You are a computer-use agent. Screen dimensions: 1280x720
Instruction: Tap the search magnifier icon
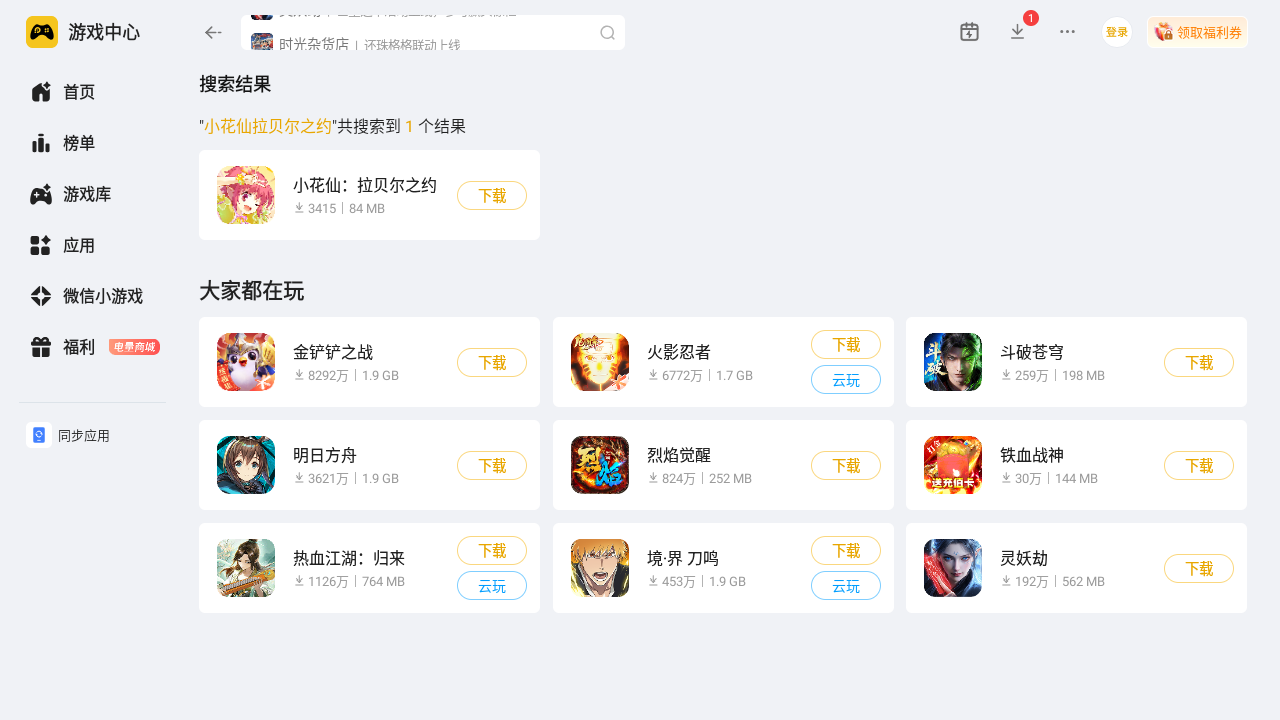click(x=607, y=32)
